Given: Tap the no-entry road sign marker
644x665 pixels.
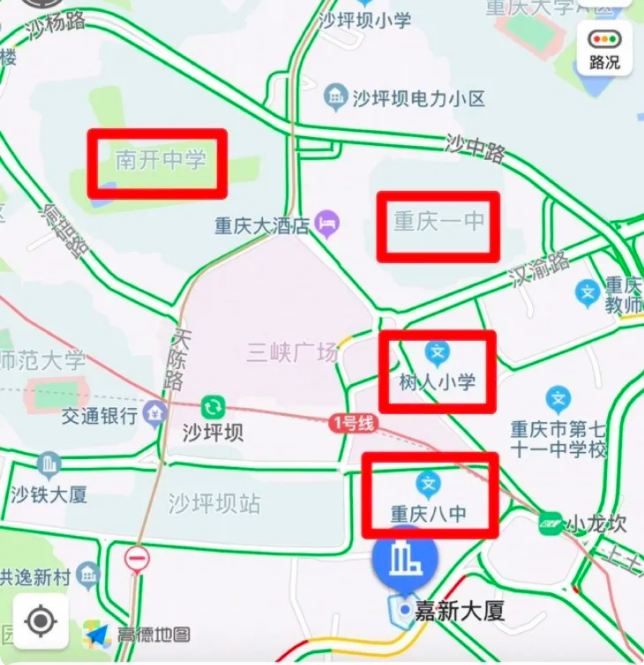Looking at the screenshot, I should tap(137, 559).
